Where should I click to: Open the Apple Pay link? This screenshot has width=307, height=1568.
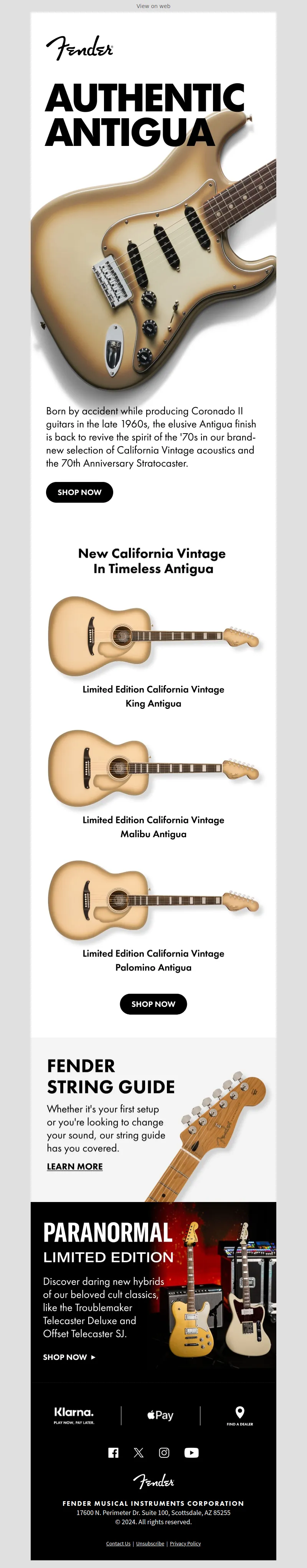click(160, 1415)
